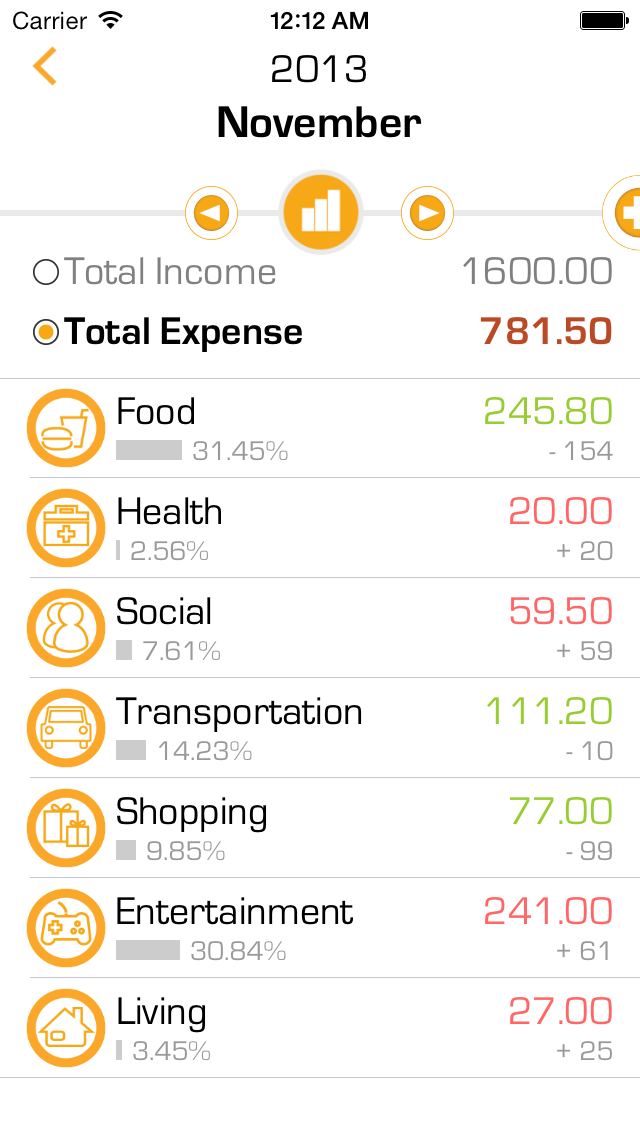Go back using the orange arrow
This screenshot has width=640, height=1136.
[x=45, y=67]
